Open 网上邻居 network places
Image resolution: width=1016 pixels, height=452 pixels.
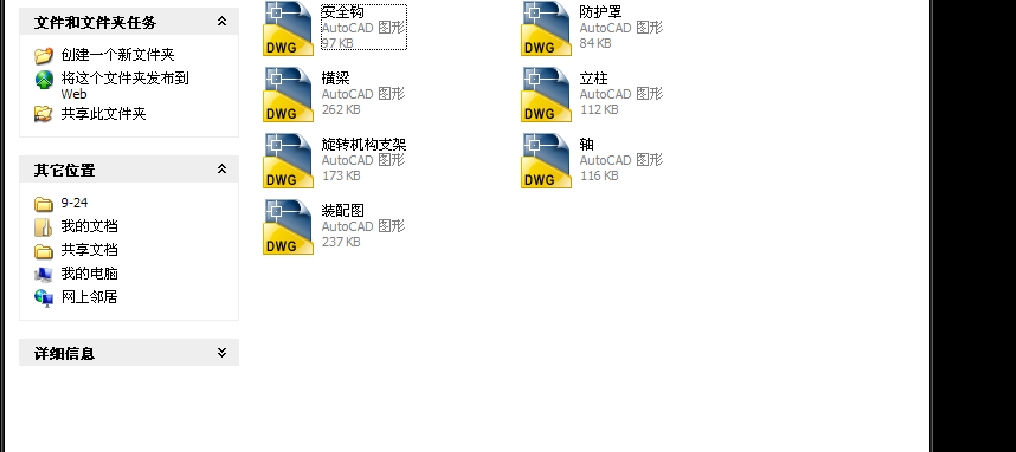pyautogui.click(x=88, y=297)
